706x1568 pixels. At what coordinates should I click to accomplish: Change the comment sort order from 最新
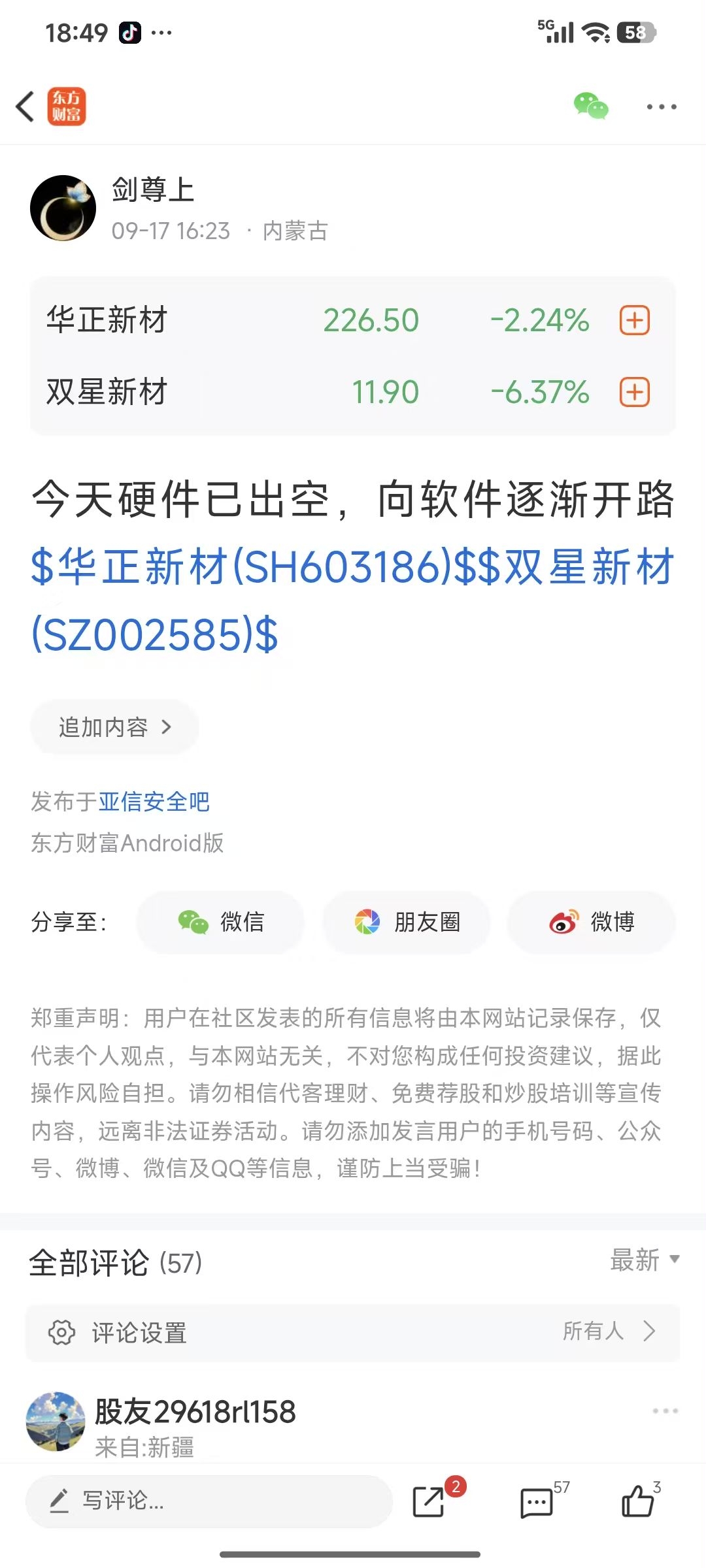645,1260
